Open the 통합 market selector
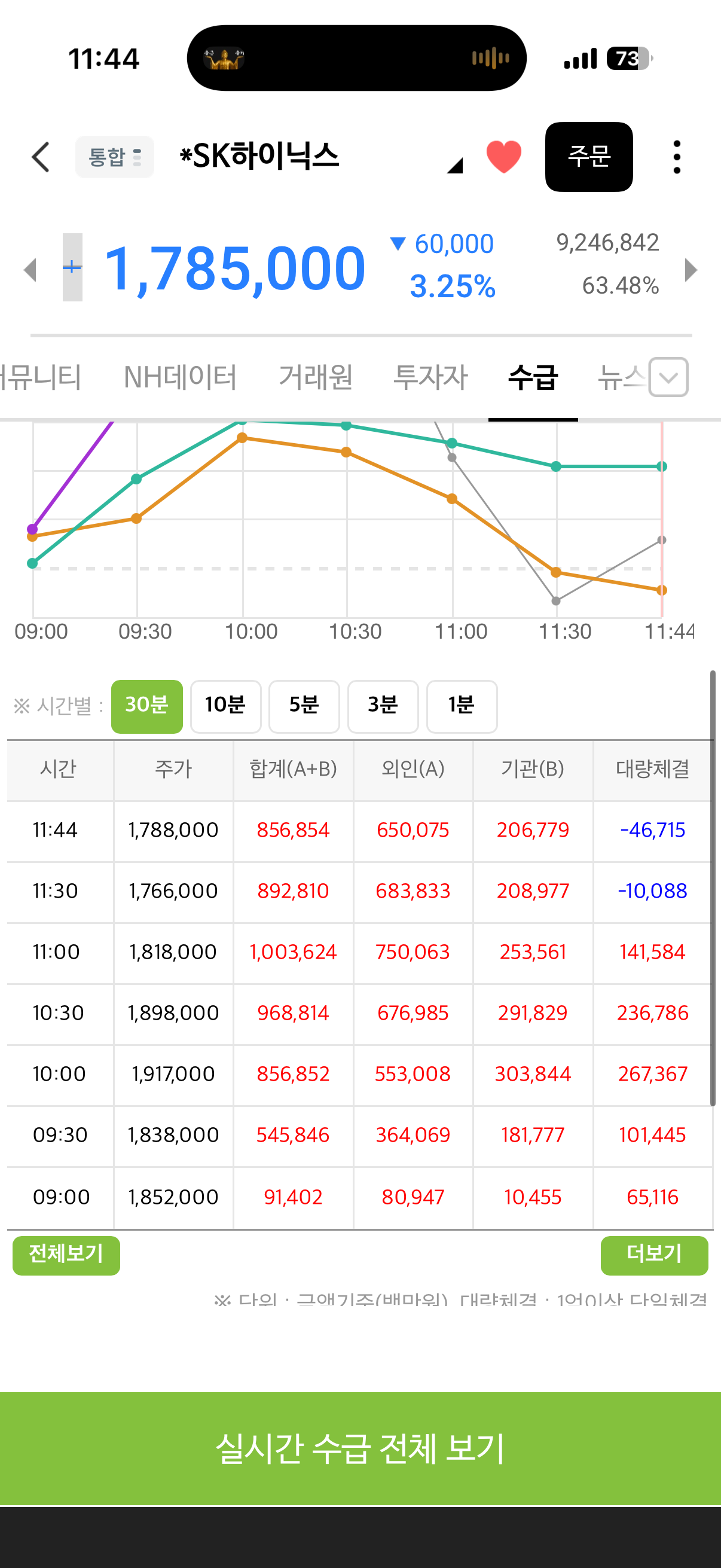The image size is (721, 1568). point(114,157)
